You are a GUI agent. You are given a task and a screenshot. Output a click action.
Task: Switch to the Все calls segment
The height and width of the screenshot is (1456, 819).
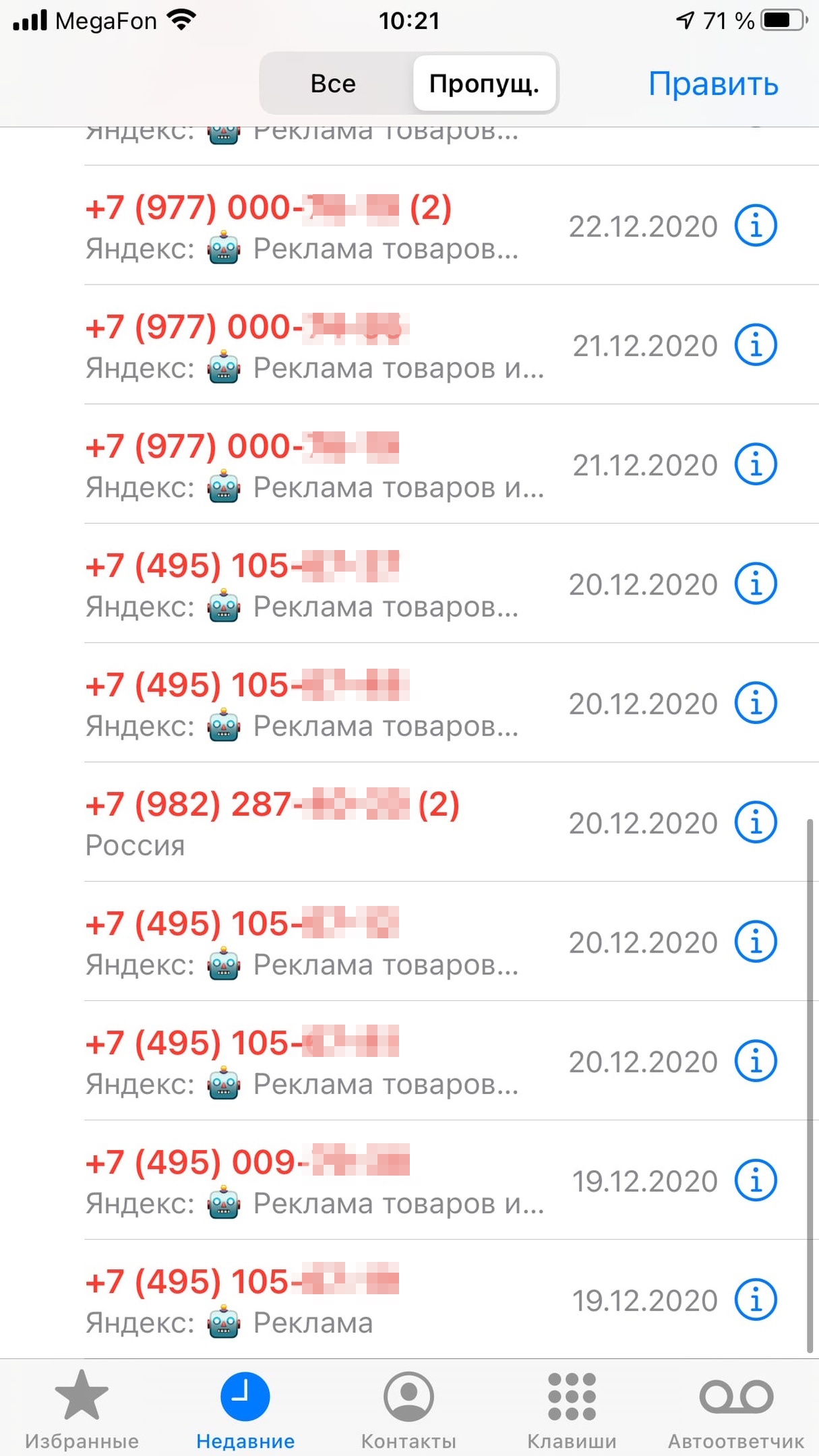[334, 84]
